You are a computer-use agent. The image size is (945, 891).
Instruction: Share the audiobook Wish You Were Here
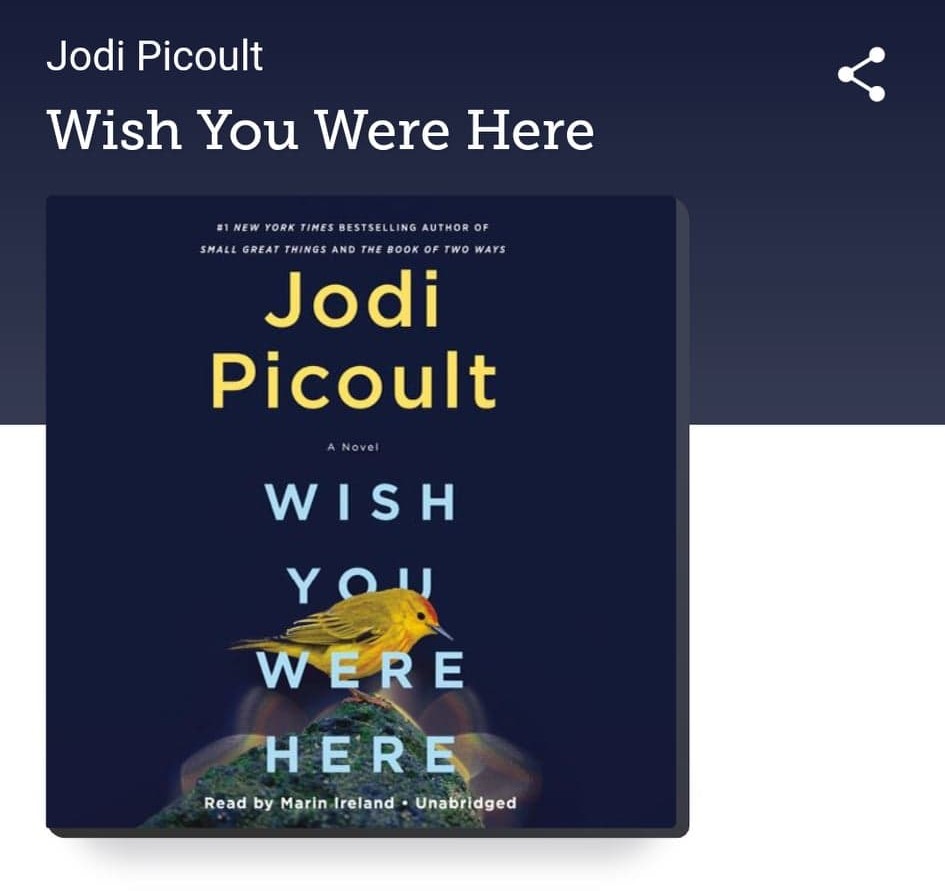tap(861, 75)
